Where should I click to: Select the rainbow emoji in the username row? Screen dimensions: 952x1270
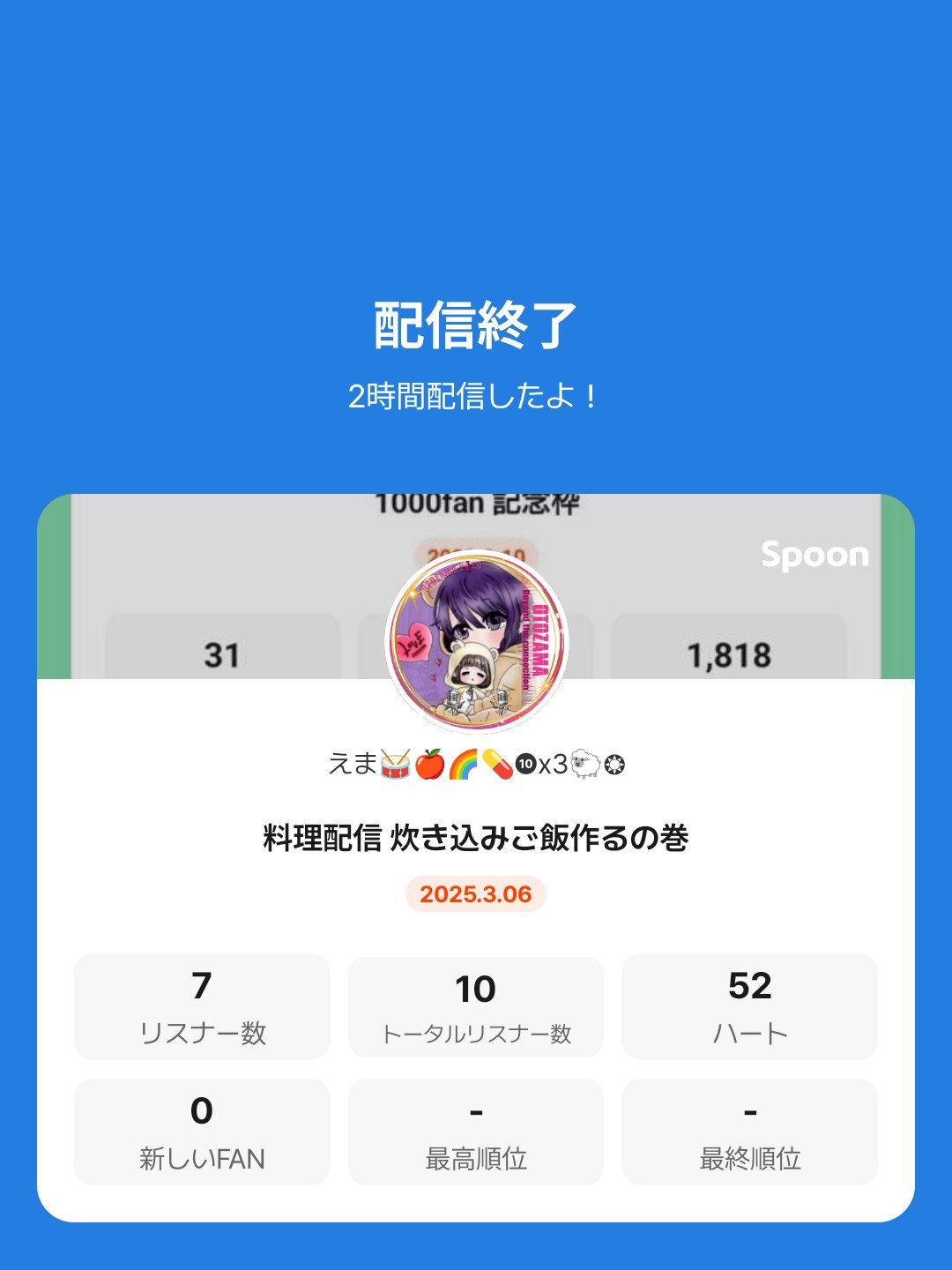coord(465,764)
